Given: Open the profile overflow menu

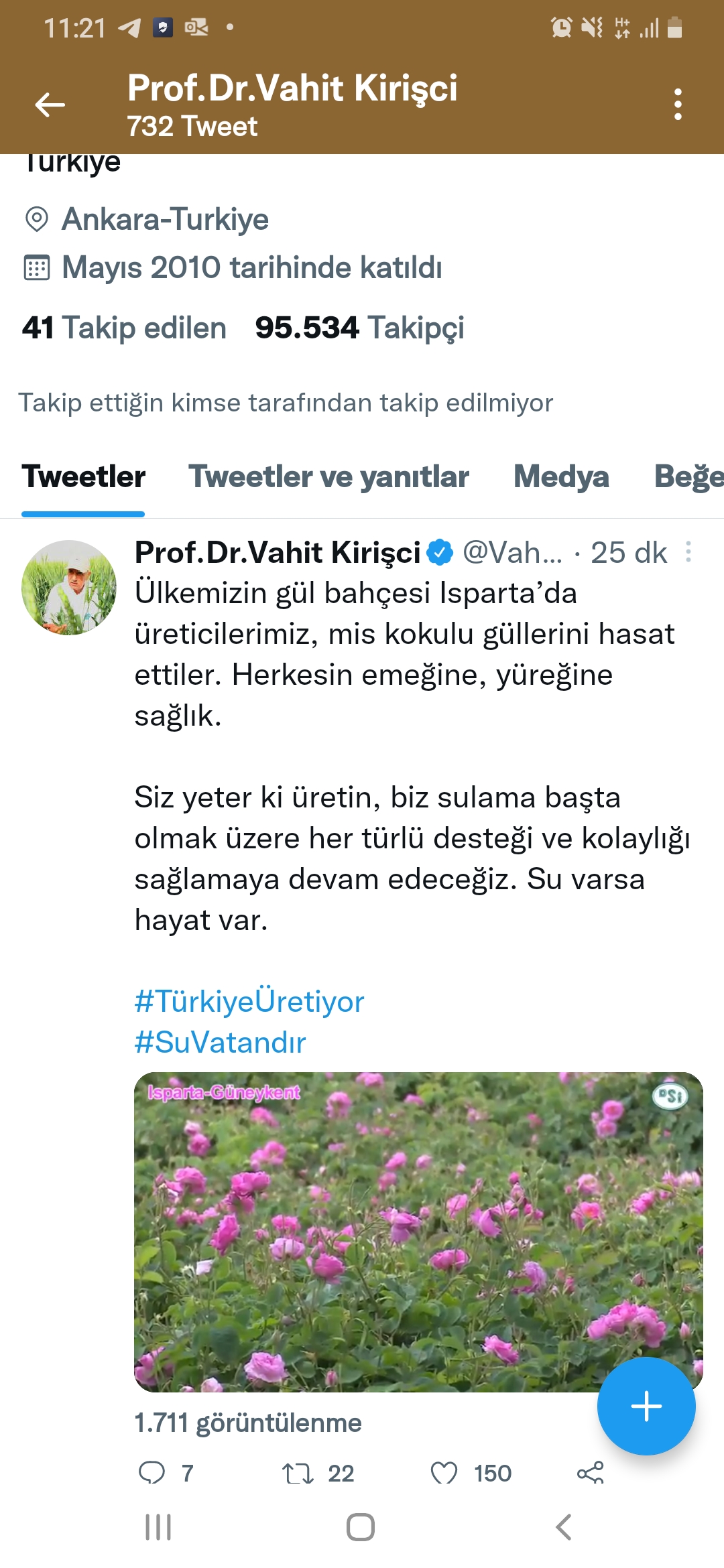Looking at the screenshot, I should click(678, 105).
